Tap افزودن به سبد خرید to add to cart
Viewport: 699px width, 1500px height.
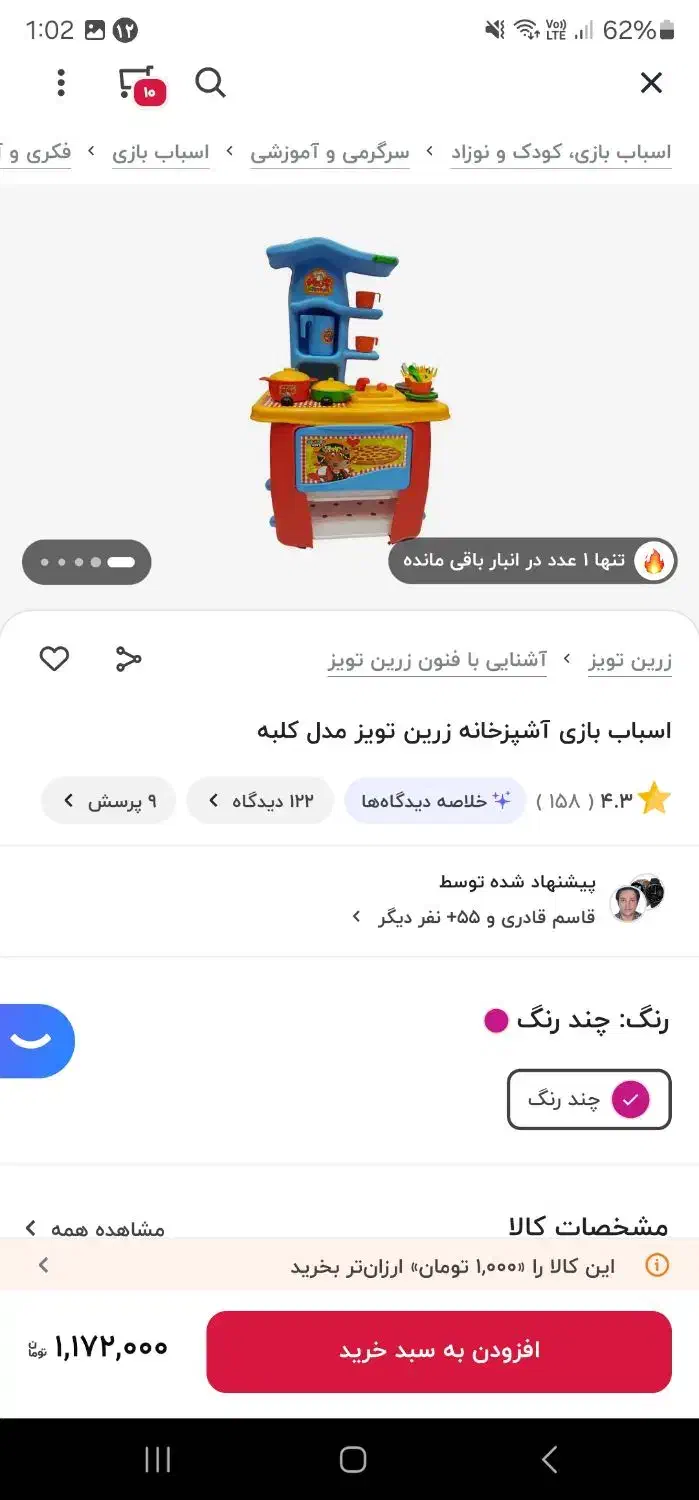point(439,1351)
